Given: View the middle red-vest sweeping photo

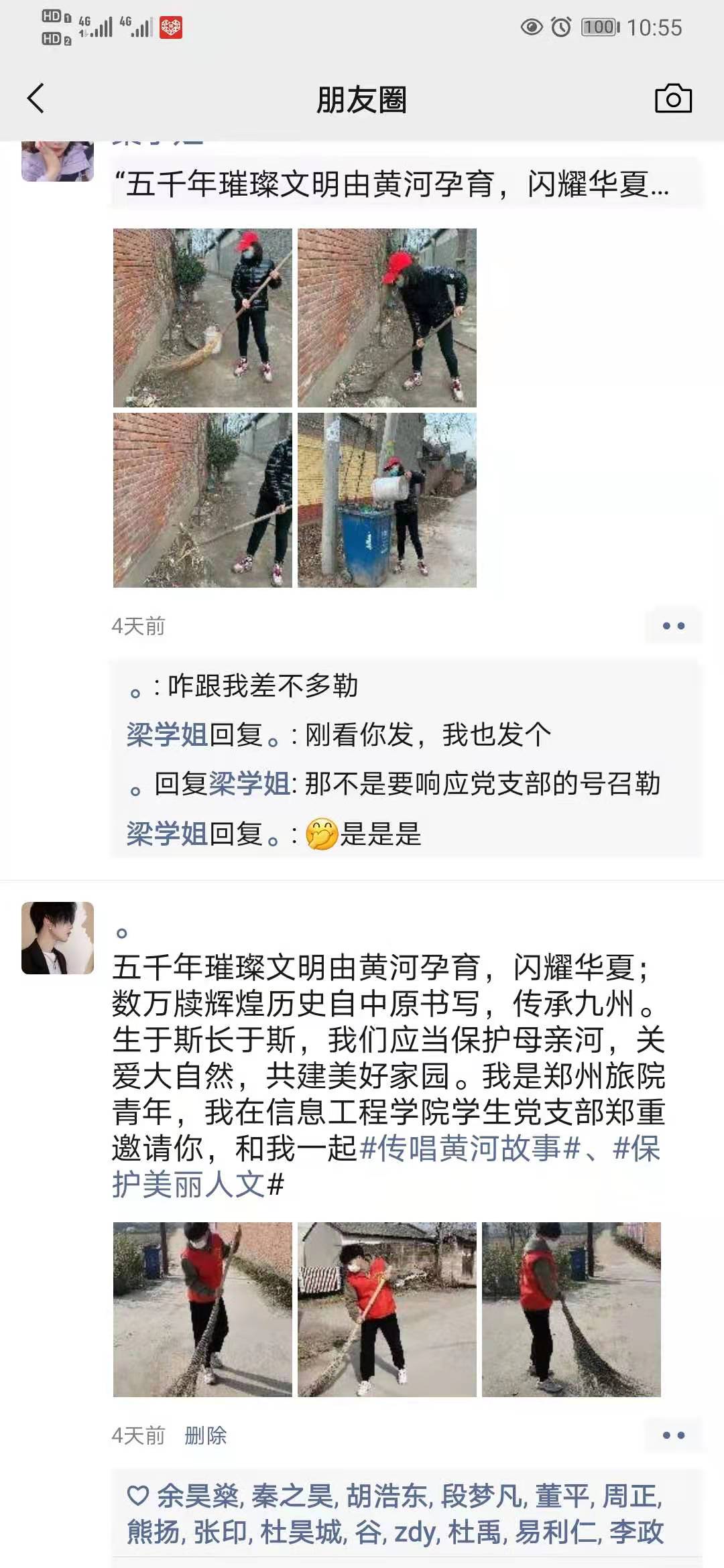Looking at the screenshot, I should 387,1309.
